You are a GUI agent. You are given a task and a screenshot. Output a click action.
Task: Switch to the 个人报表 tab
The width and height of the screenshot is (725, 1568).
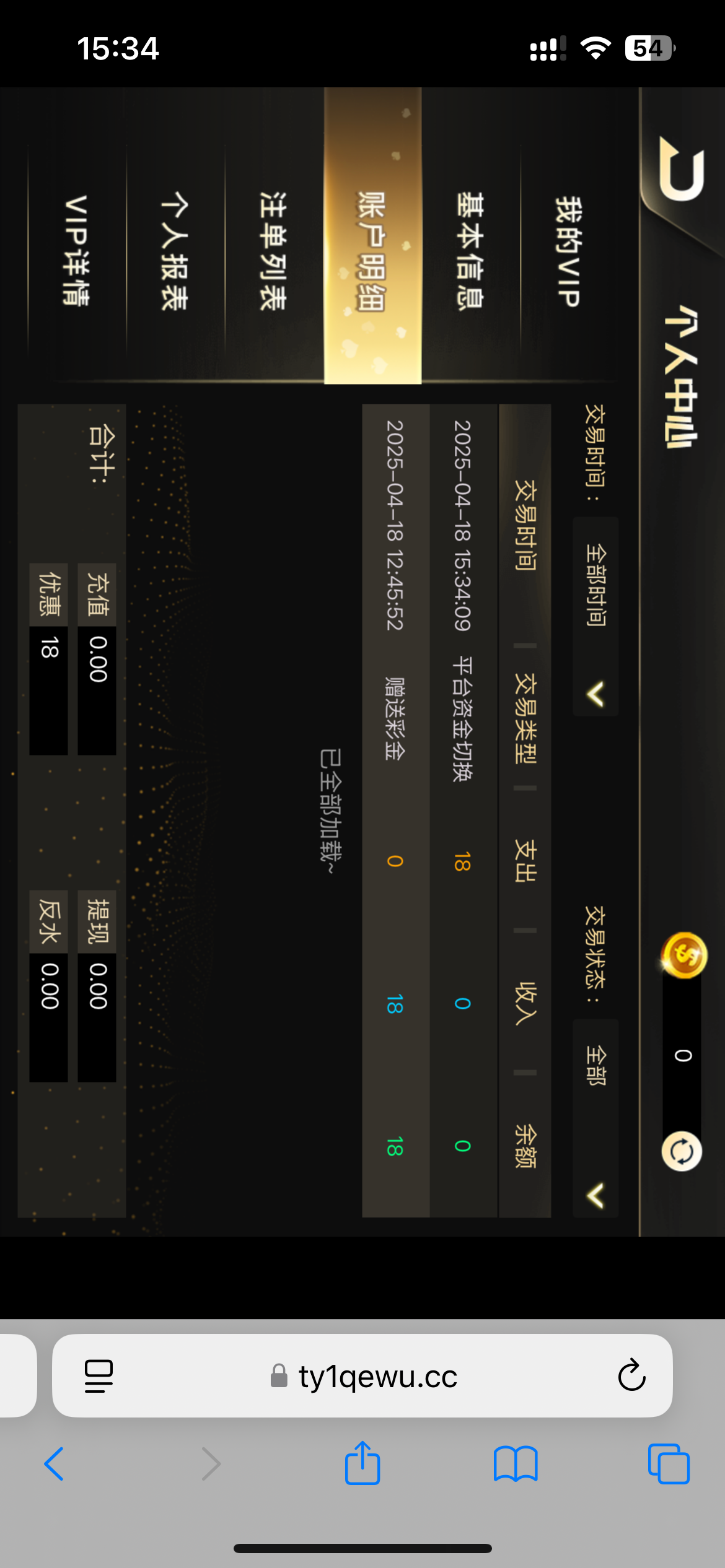coord(175,251)
